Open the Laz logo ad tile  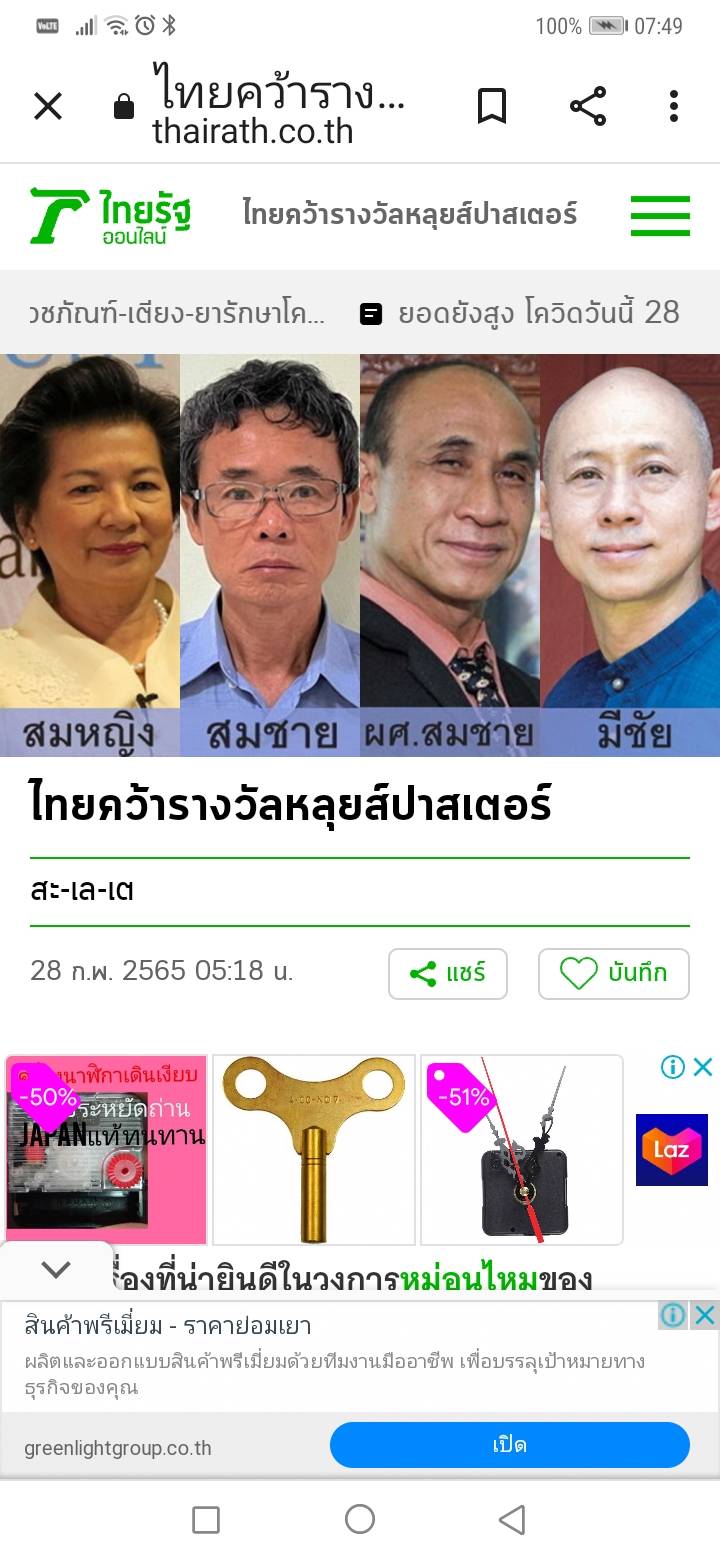[671, 1149]
